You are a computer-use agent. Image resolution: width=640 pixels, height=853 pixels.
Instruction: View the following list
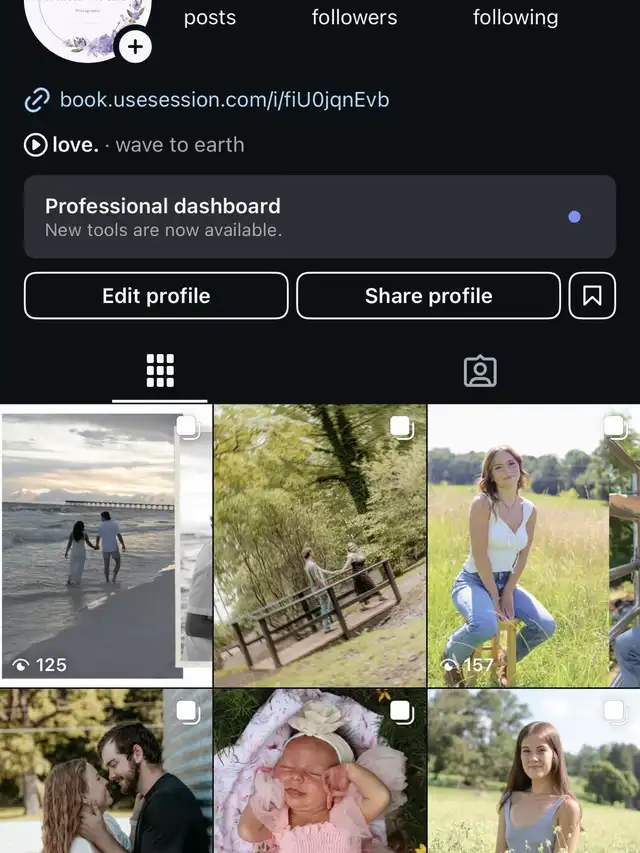pyautogui.click(x=515, y=17)
